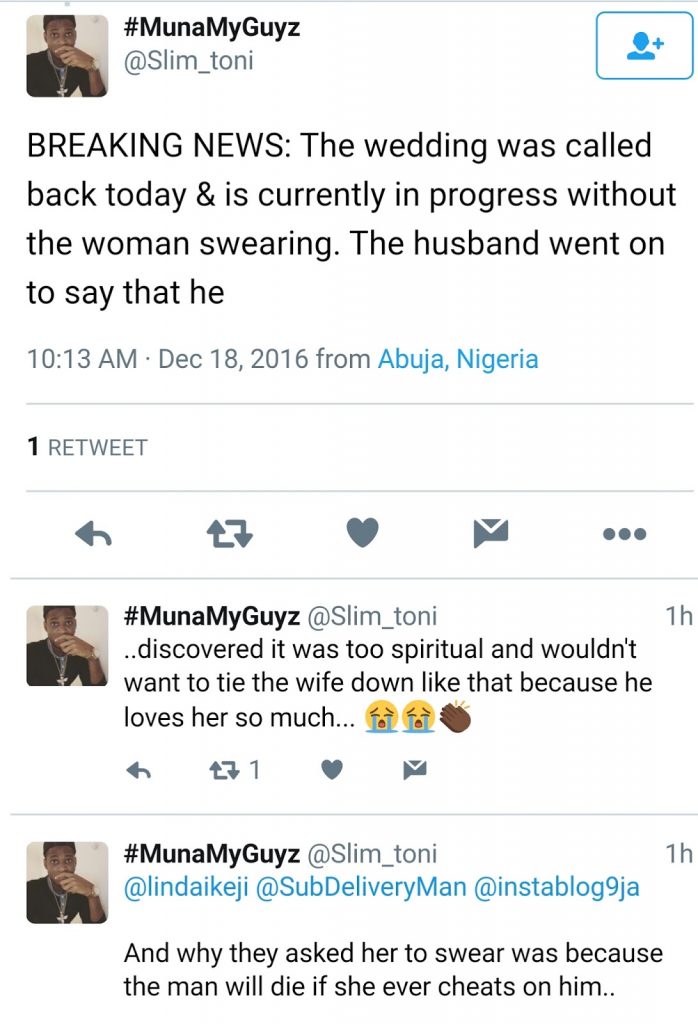
Task: Retweet the BREAKING NEWS tweet
Action: (229, 535)
